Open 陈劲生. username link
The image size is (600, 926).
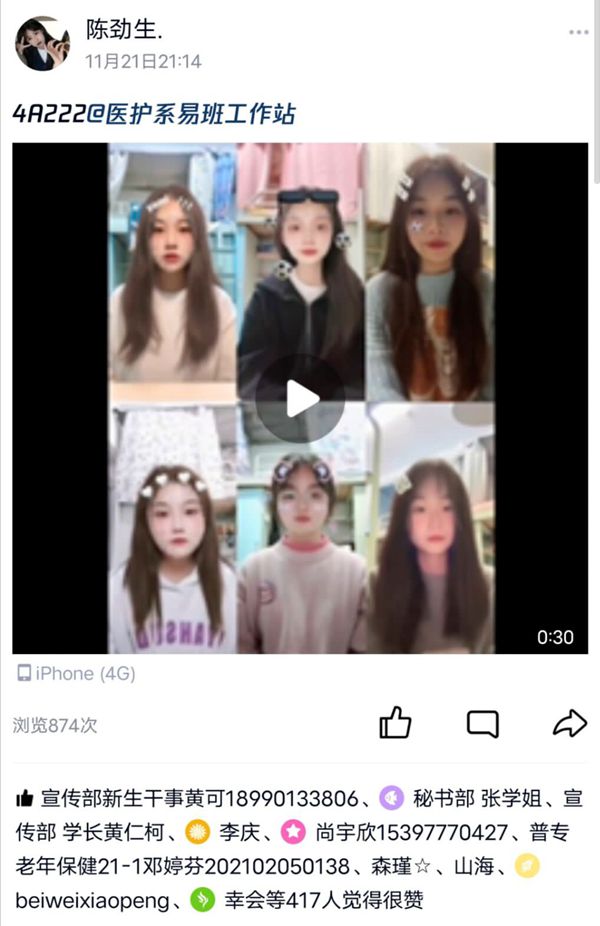[x=126, y=30]
